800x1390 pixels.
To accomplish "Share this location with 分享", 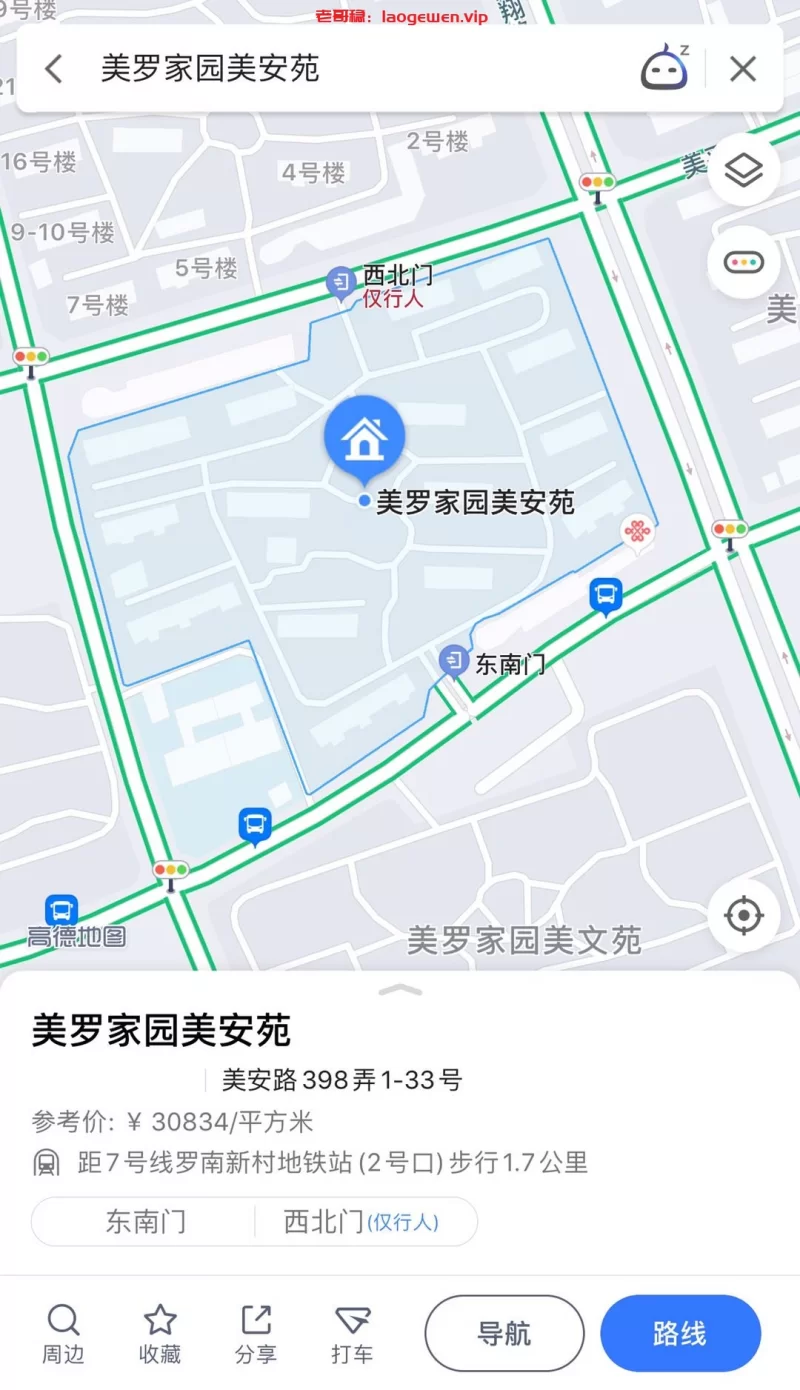I will pyautogui.click(x=256, y=1333).
